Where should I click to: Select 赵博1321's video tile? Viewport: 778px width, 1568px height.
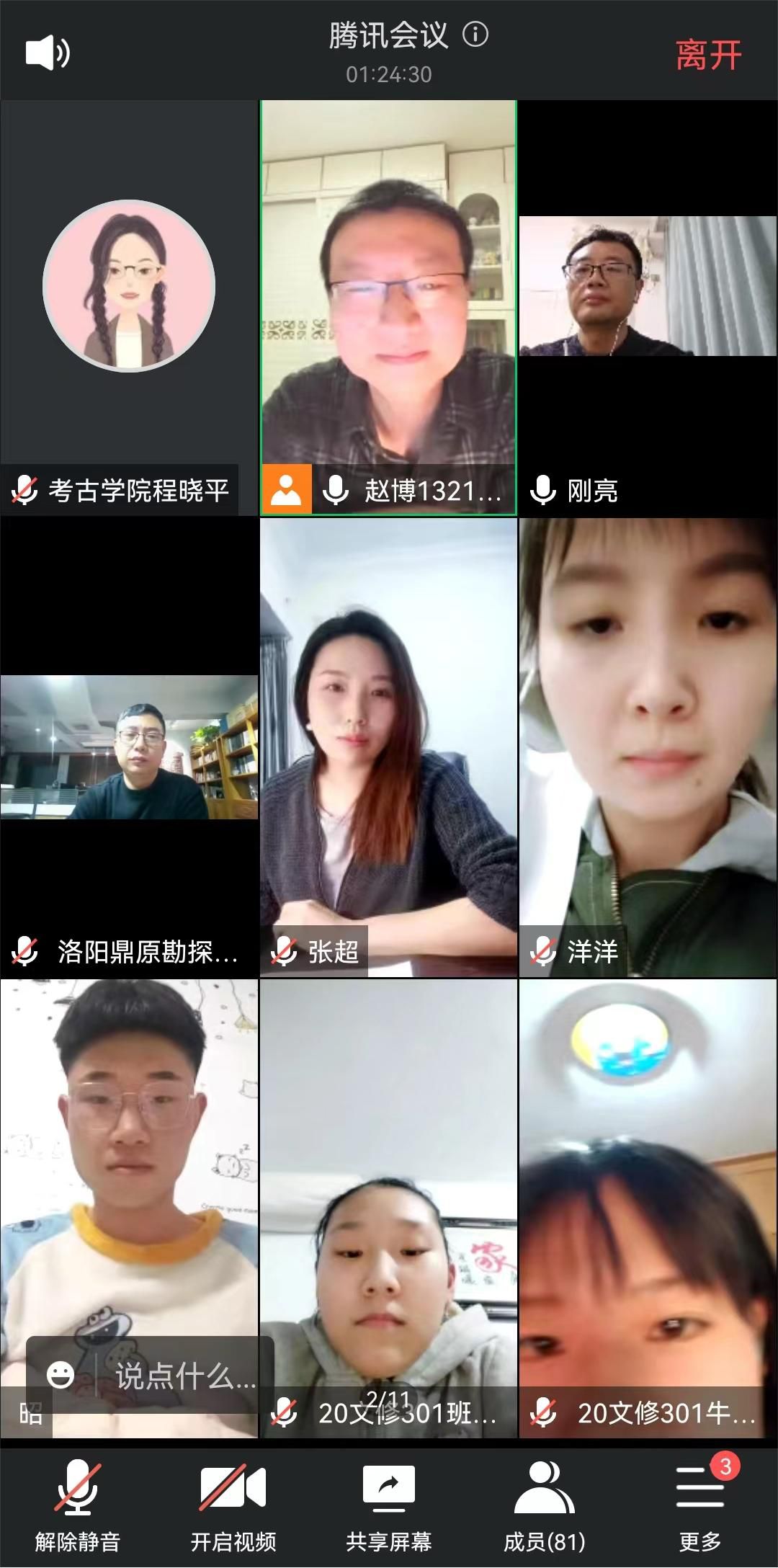(x=388, y=288)
